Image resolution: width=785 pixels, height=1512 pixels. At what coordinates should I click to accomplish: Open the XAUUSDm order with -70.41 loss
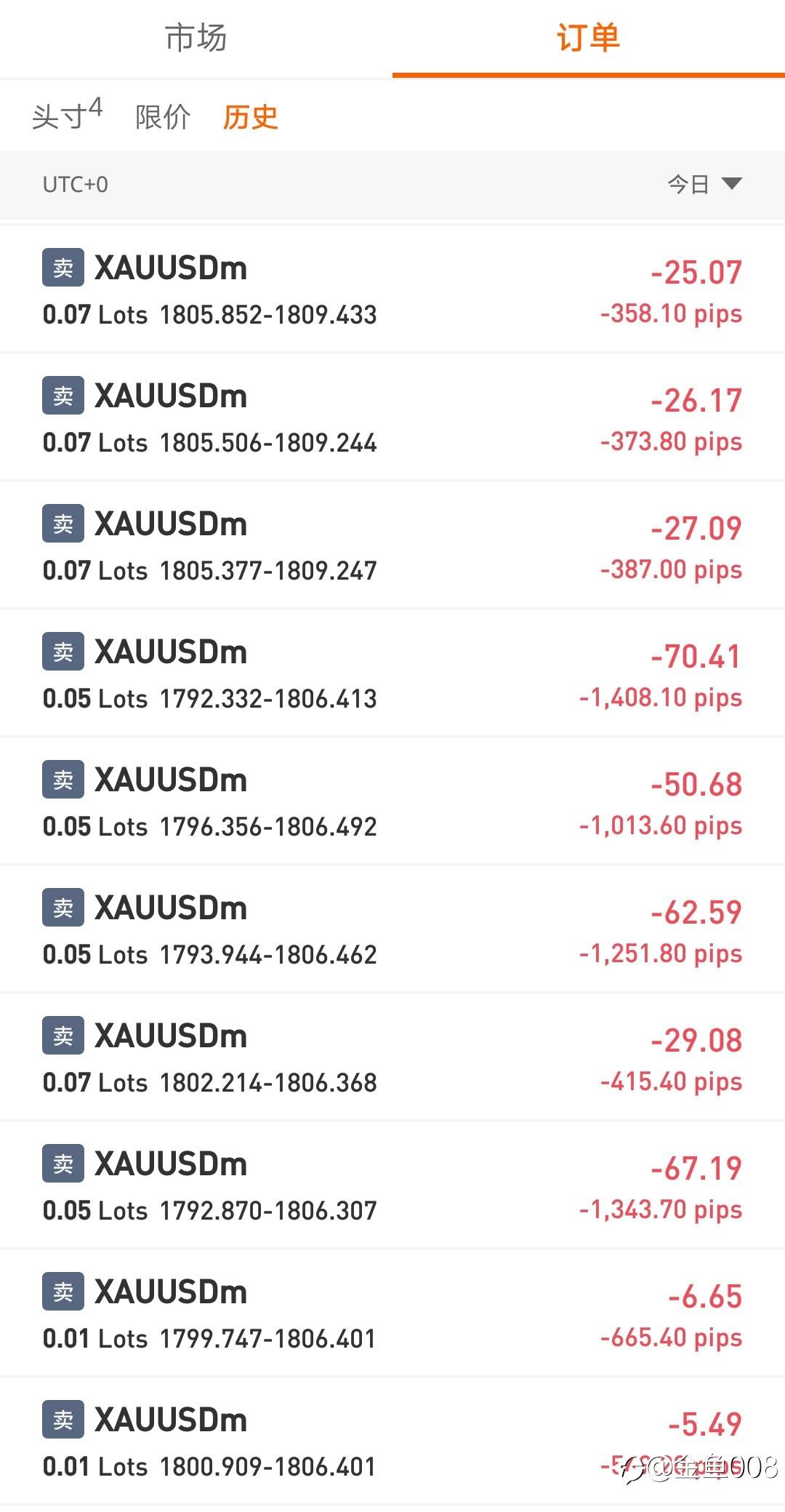point(392,673)
